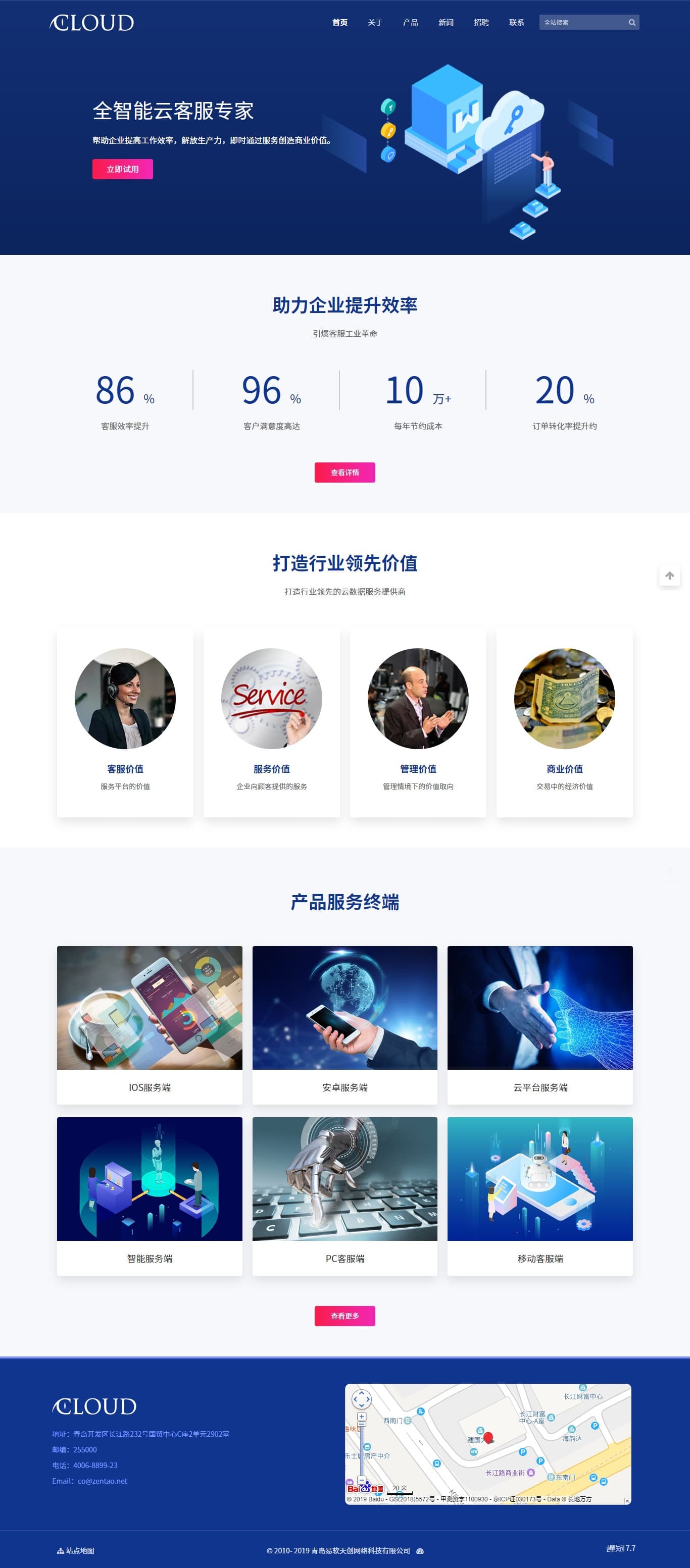Switch to the 招聘 page

tap(481, 23)
